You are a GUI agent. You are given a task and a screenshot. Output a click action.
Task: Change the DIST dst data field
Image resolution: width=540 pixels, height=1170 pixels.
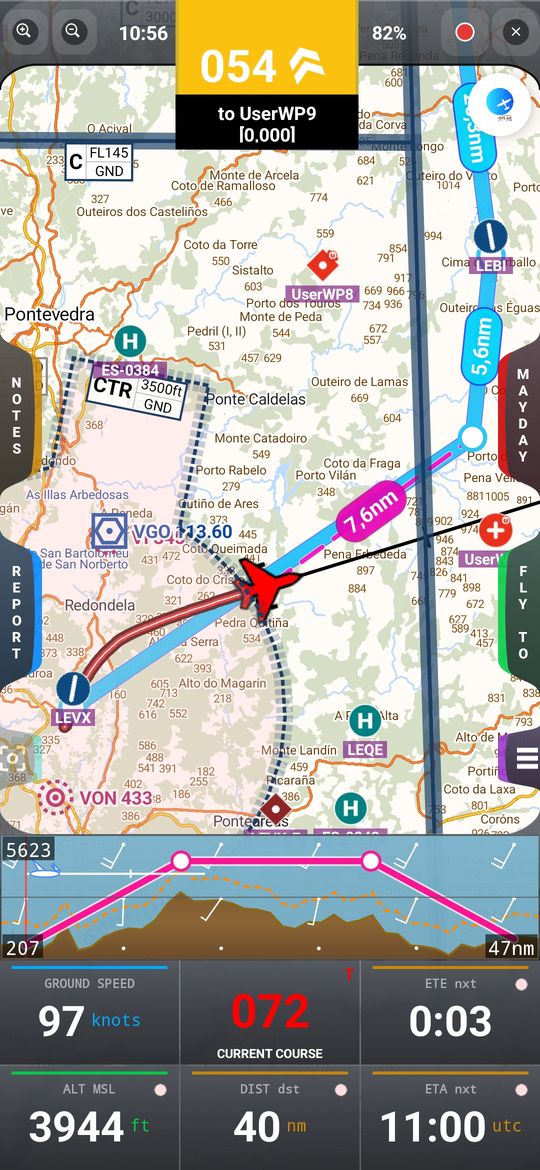coord(270,1118)
